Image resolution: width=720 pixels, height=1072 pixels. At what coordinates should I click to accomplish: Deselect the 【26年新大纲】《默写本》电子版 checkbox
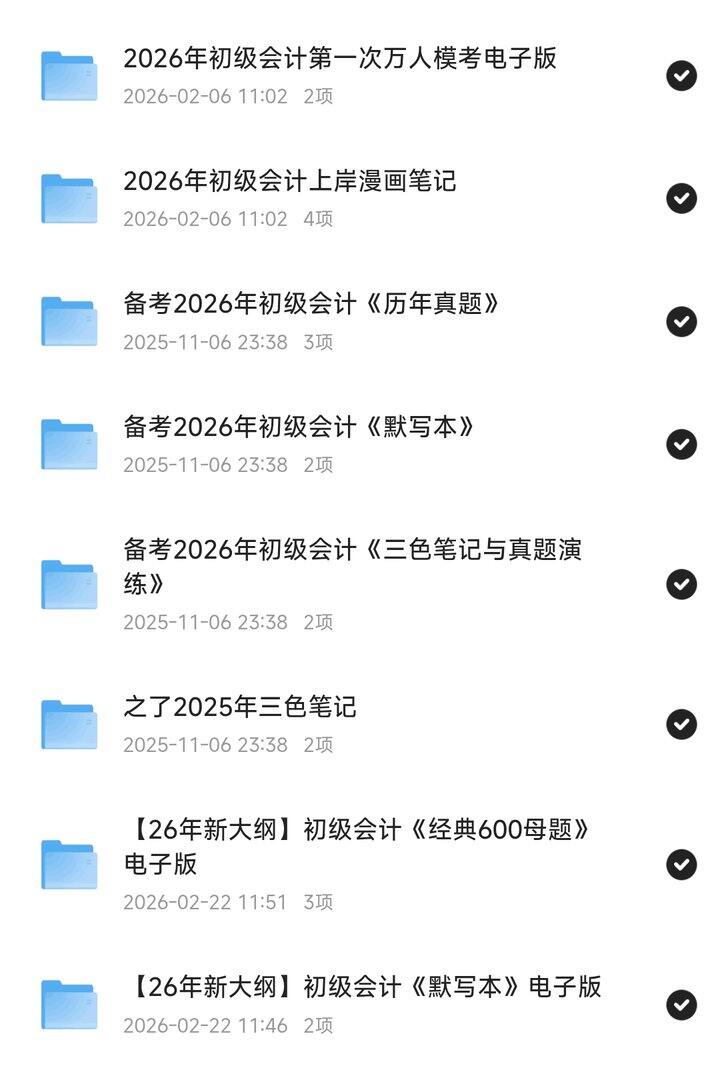pos(681,1004)
